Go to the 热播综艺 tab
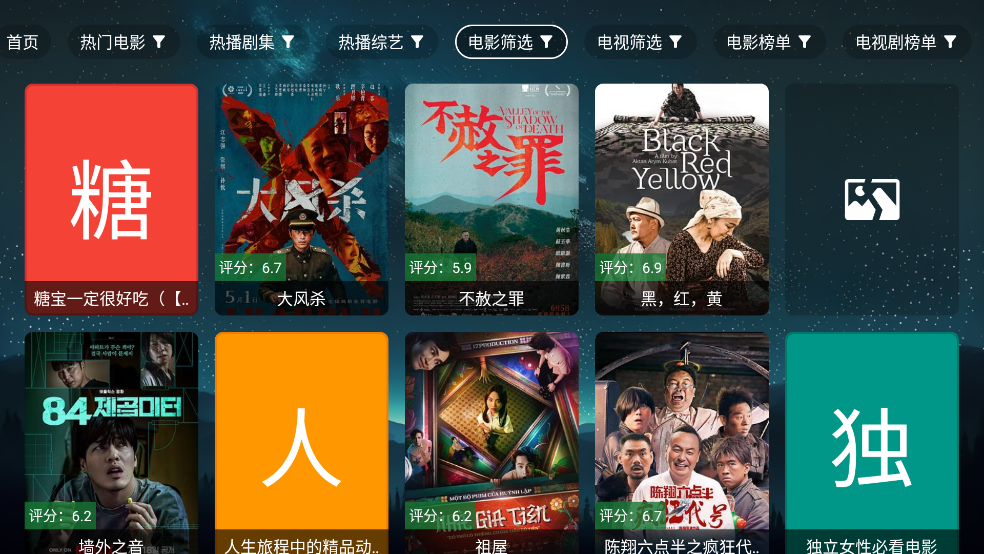The image size is (984, 554). tap(381, 42)
